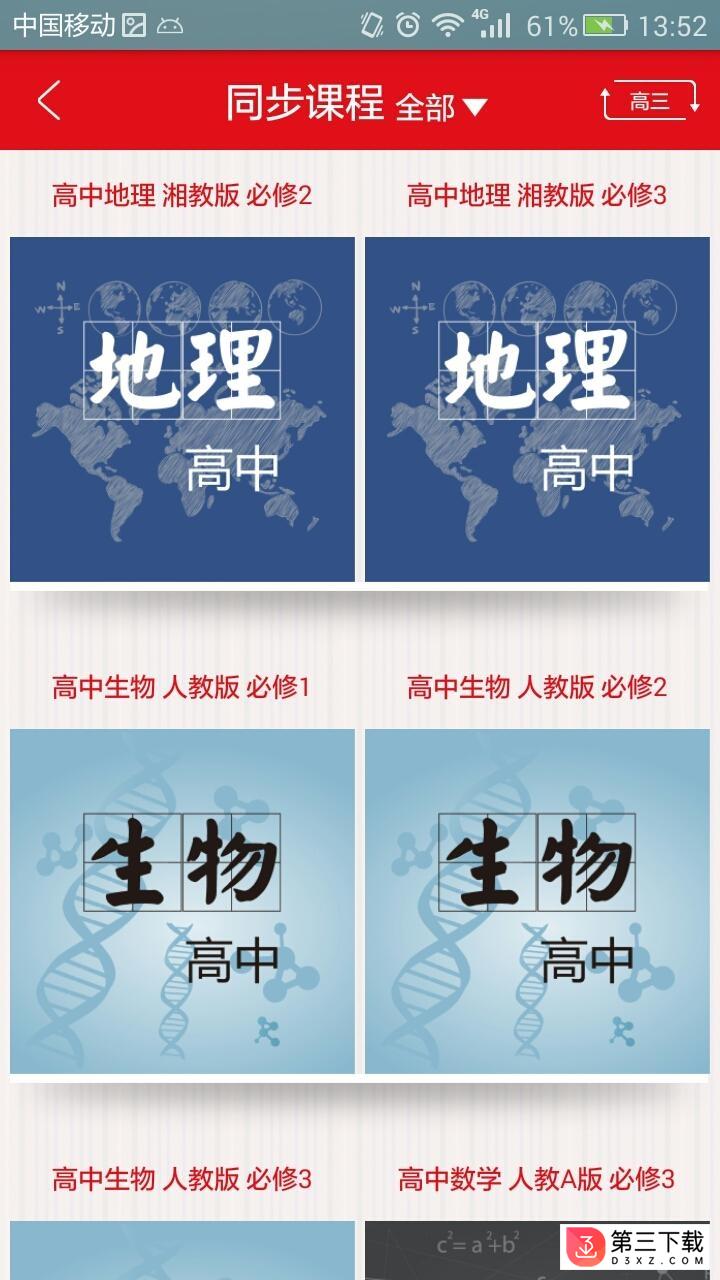
Task: Go back using the header arrow
Action: pos(49,101)
